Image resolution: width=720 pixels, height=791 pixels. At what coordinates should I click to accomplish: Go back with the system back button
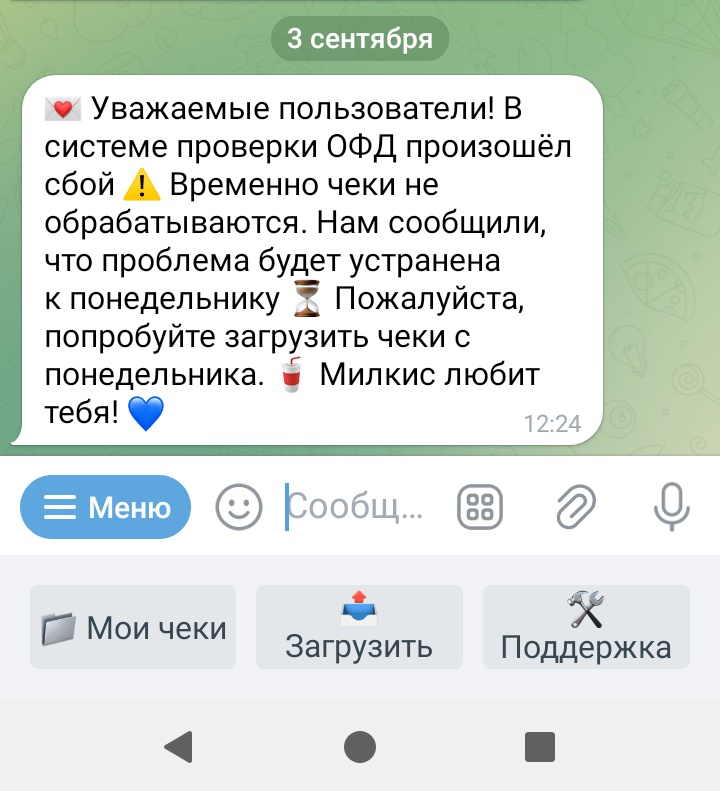click(178, 746)
